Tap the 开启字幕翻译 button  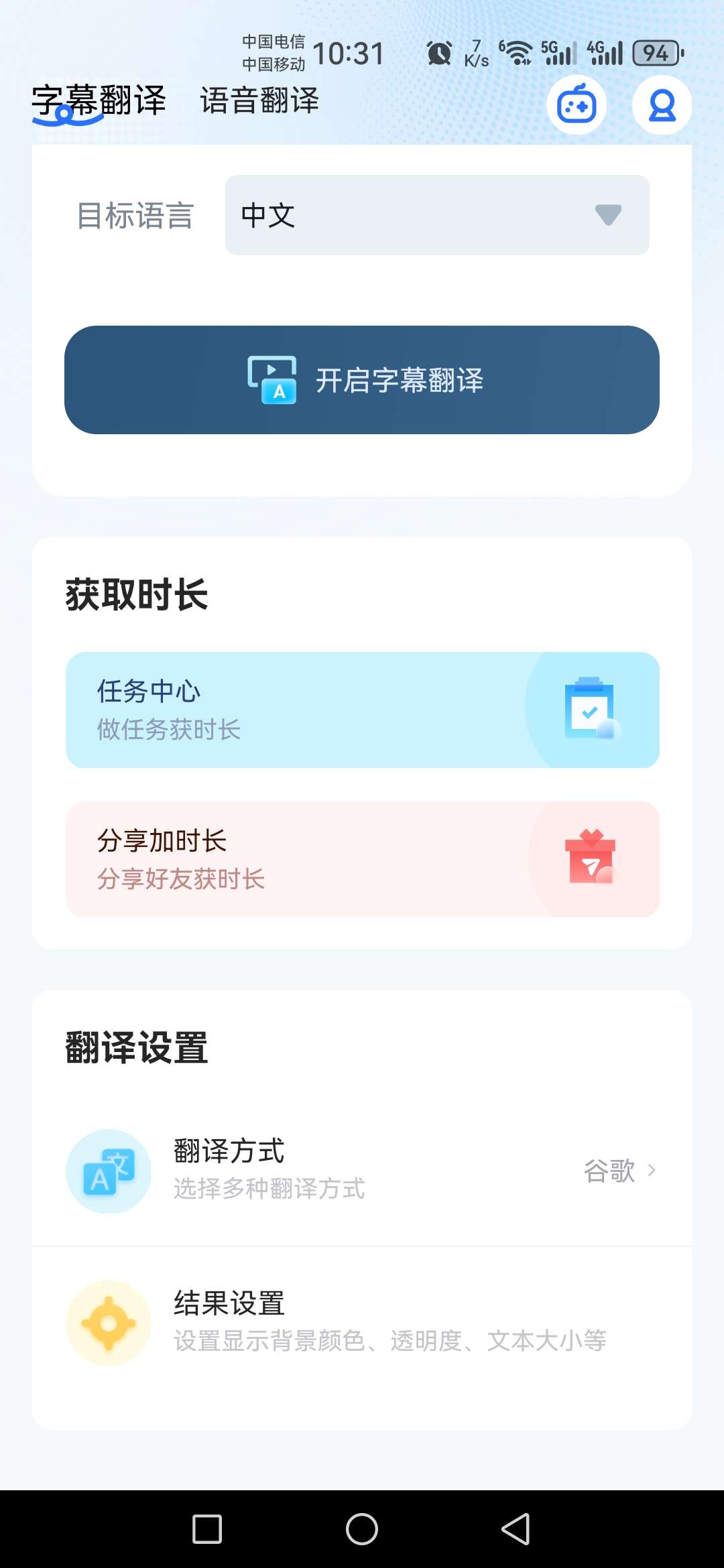(362, 380)
